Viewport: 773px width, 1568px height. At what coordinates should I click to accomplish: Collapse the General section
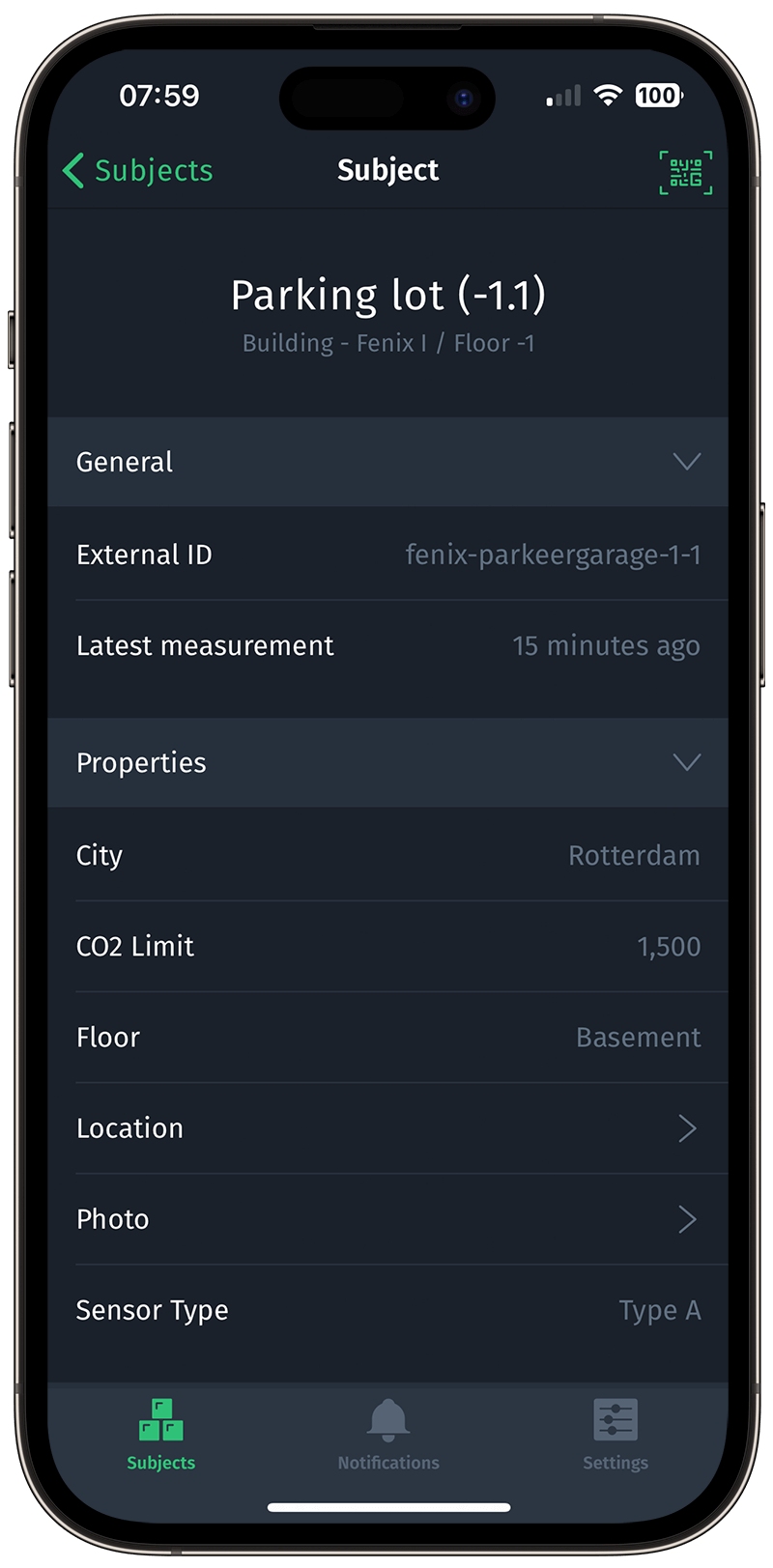pyautogui.click(x=387, y=462)
